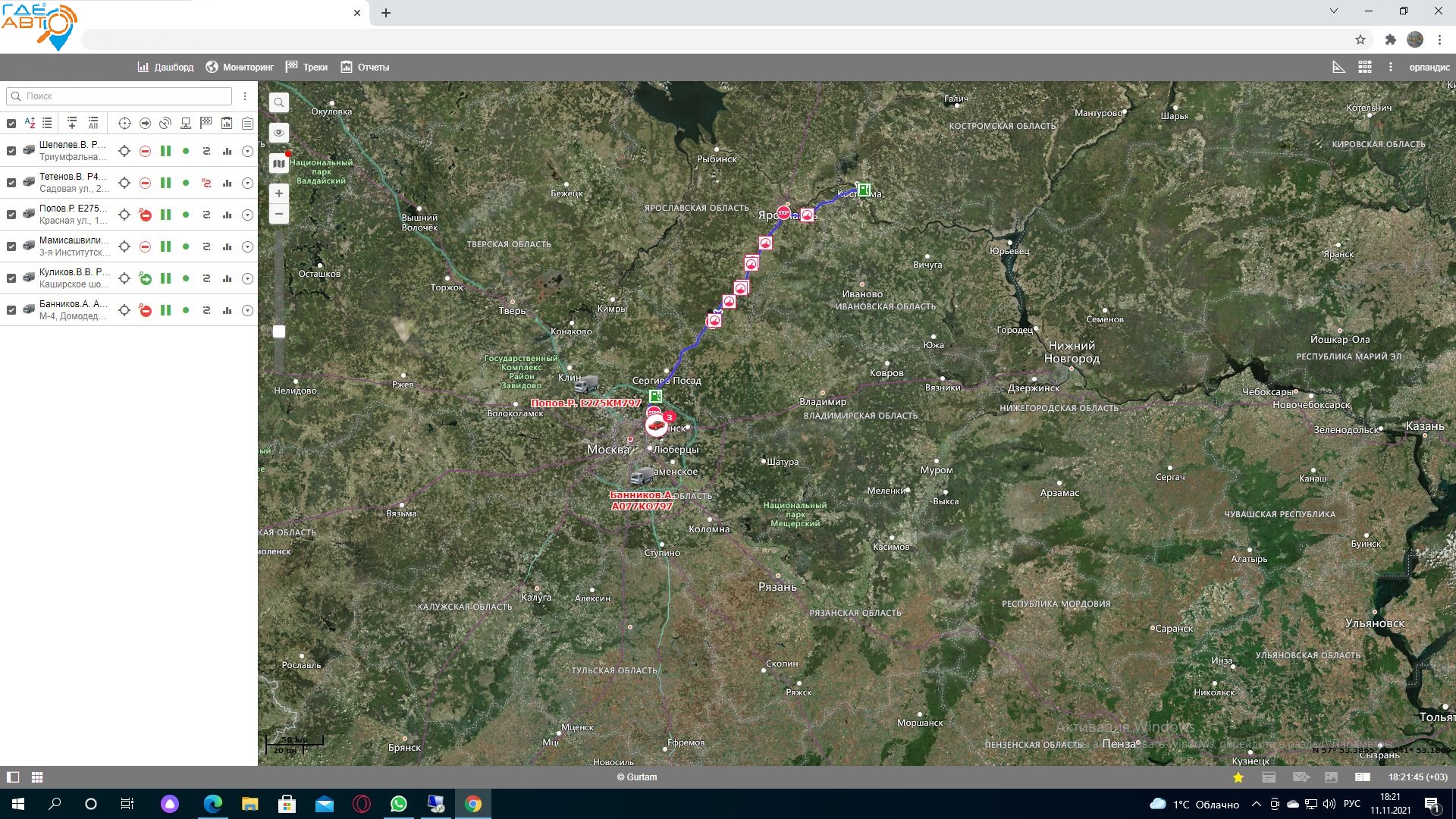Zoom in on the map
This screenshot has height=819, width=1456.
[279, 194]
